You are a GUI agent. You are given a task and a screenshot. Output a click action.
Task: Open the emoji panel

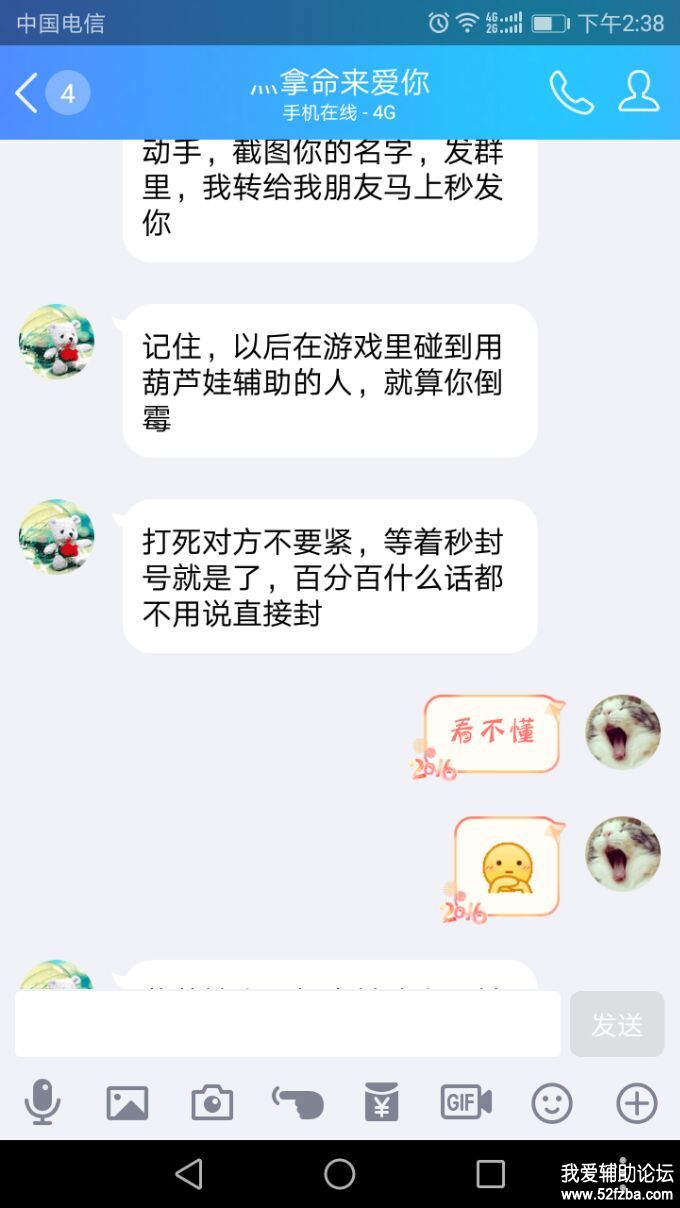pos(551,1103)
